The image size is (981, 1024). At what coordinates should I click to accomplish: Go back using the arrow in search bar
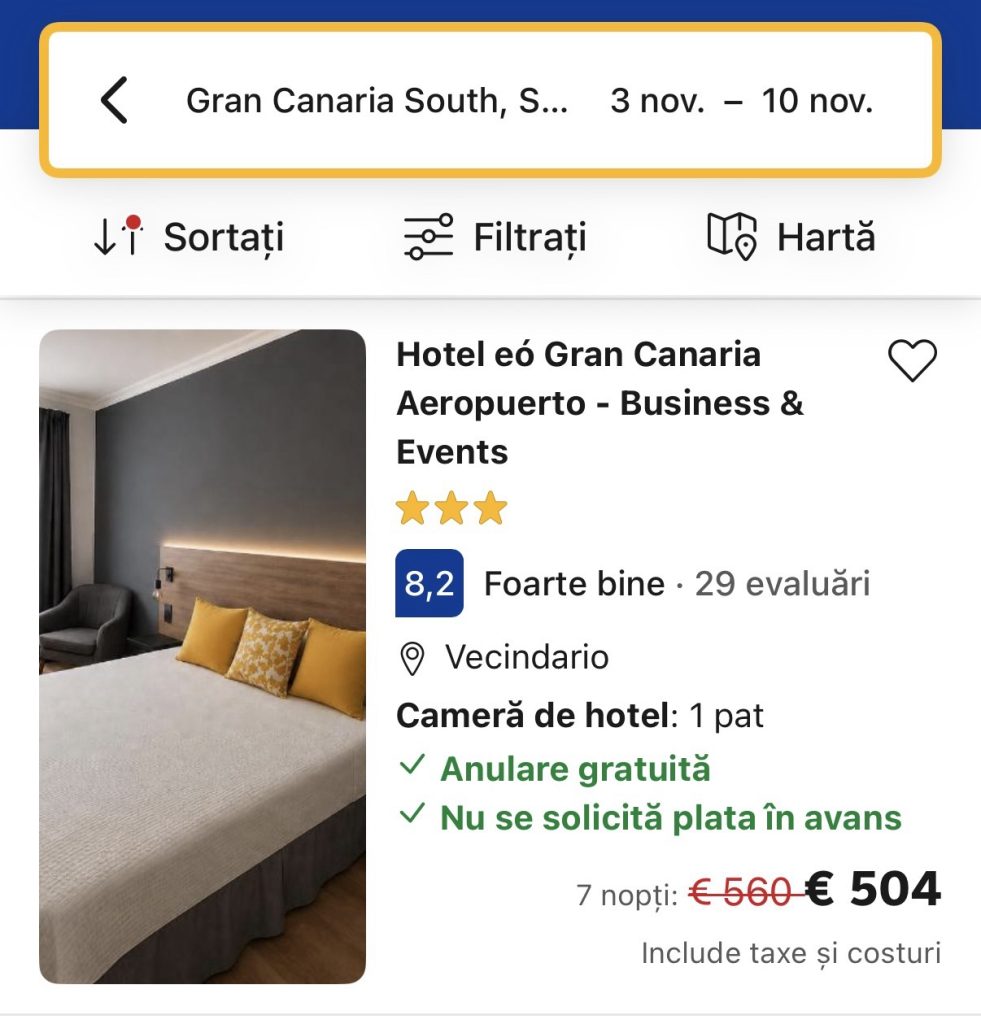[x=114, y=100]
